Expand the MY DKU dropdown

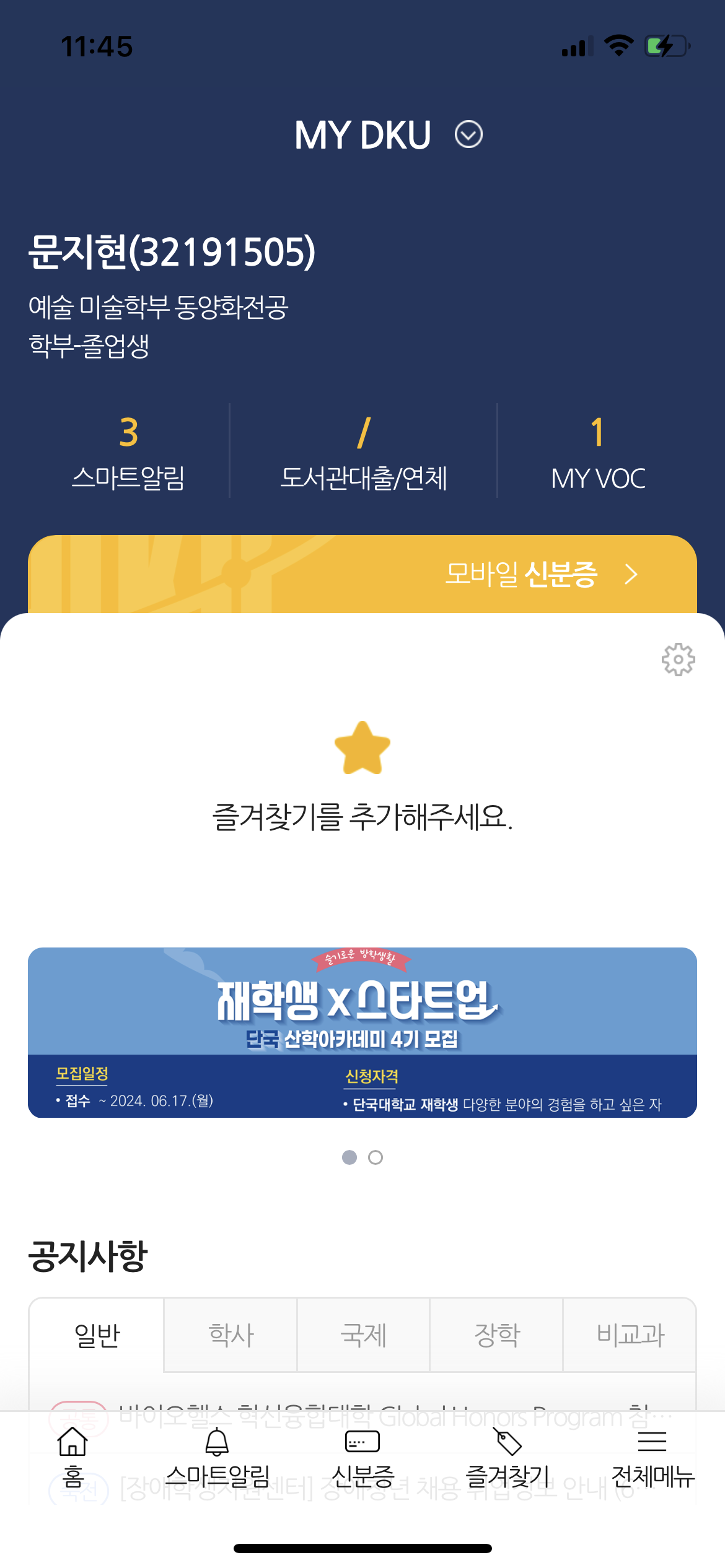468,134
